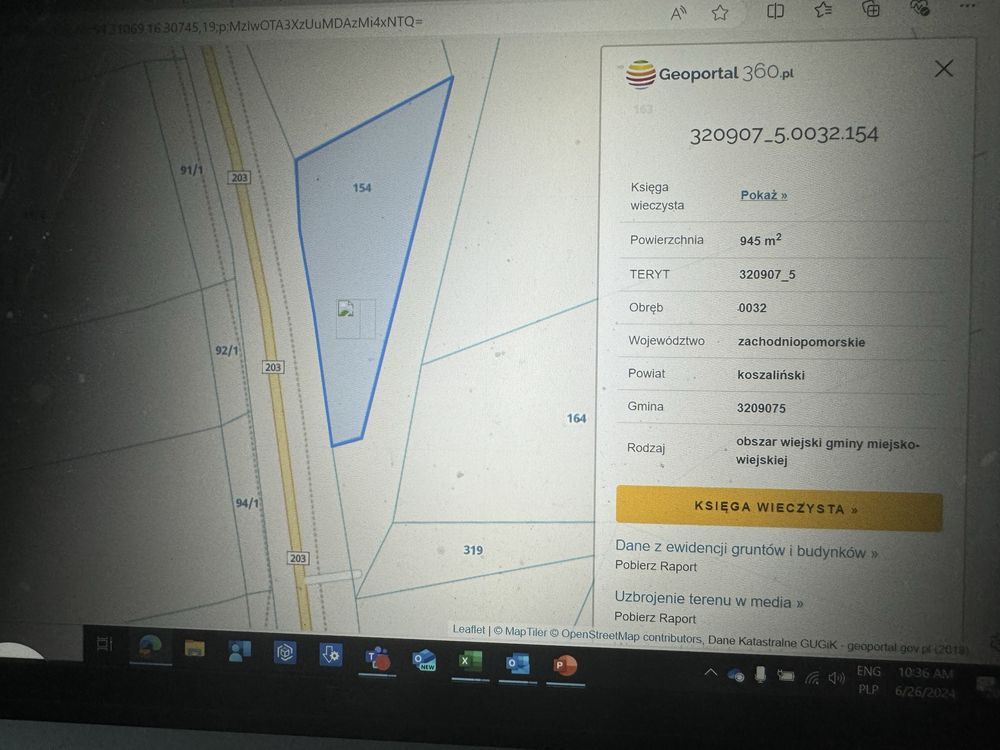Open PowerPoint from the taskbar

point(565,663)
